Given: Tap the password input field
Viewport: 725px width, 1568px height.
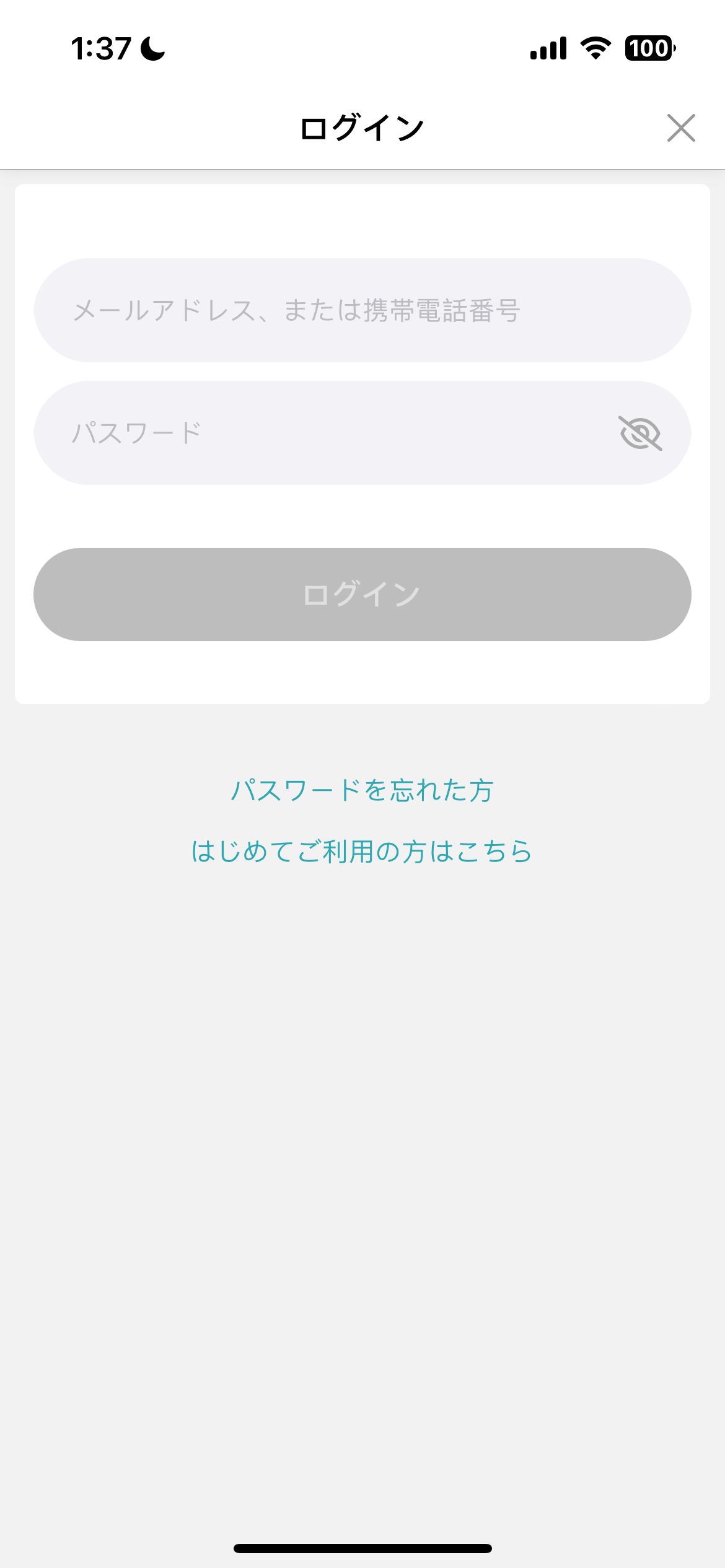Looking at the screenshot, I should (x=322, y=433).
